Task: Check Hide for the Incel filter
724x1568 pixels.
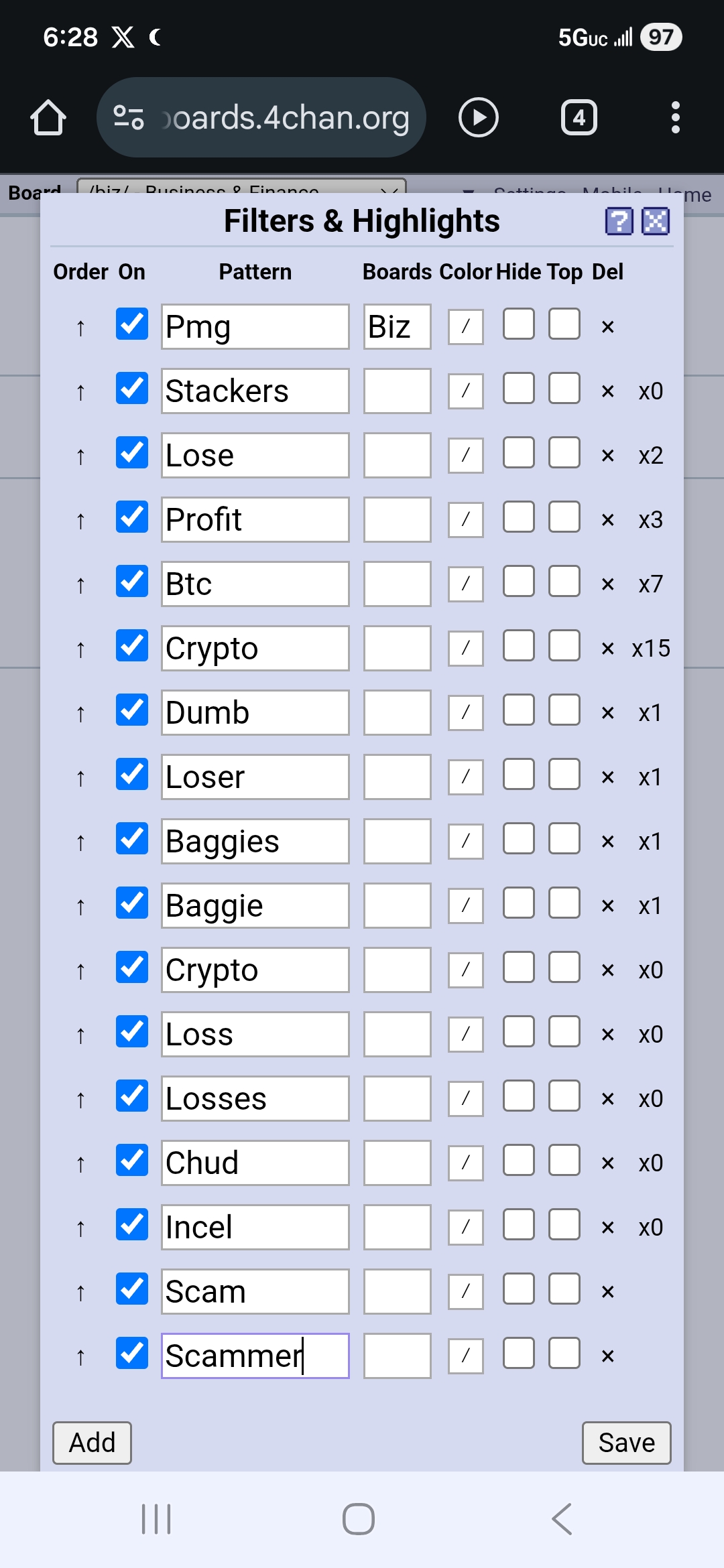Action: click(x=519, y=1225)
